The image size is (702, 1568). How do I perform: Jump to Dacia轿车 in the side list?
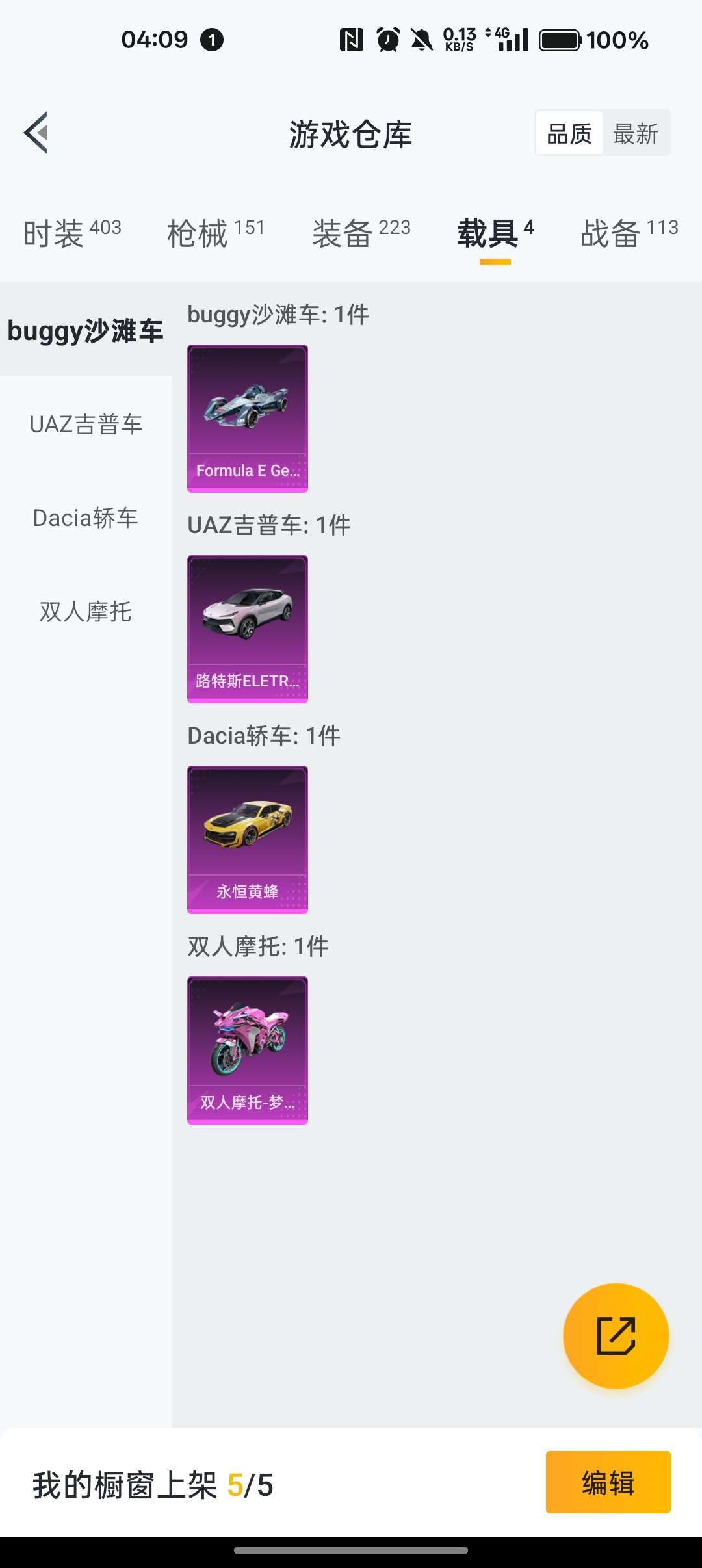point(86,517)
